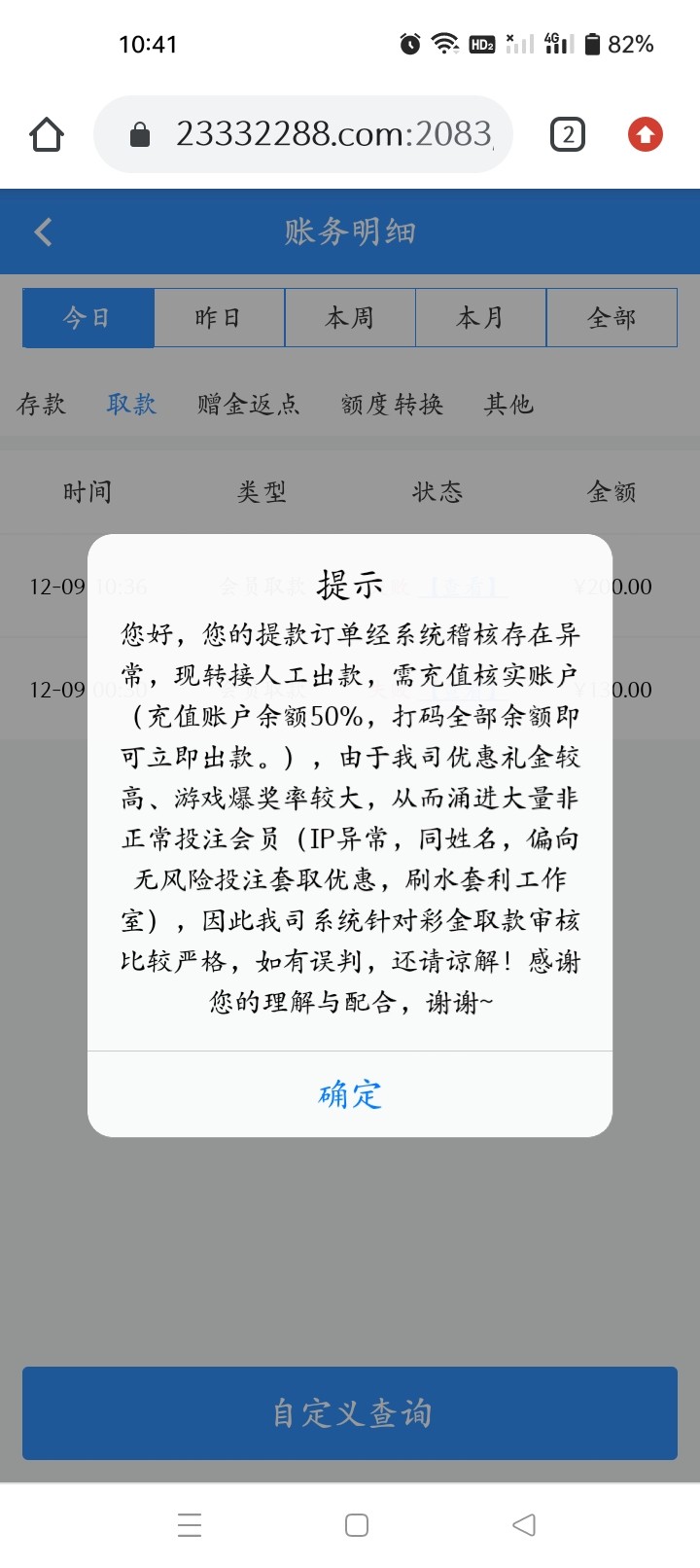Open the browser home page

[47, 134]
